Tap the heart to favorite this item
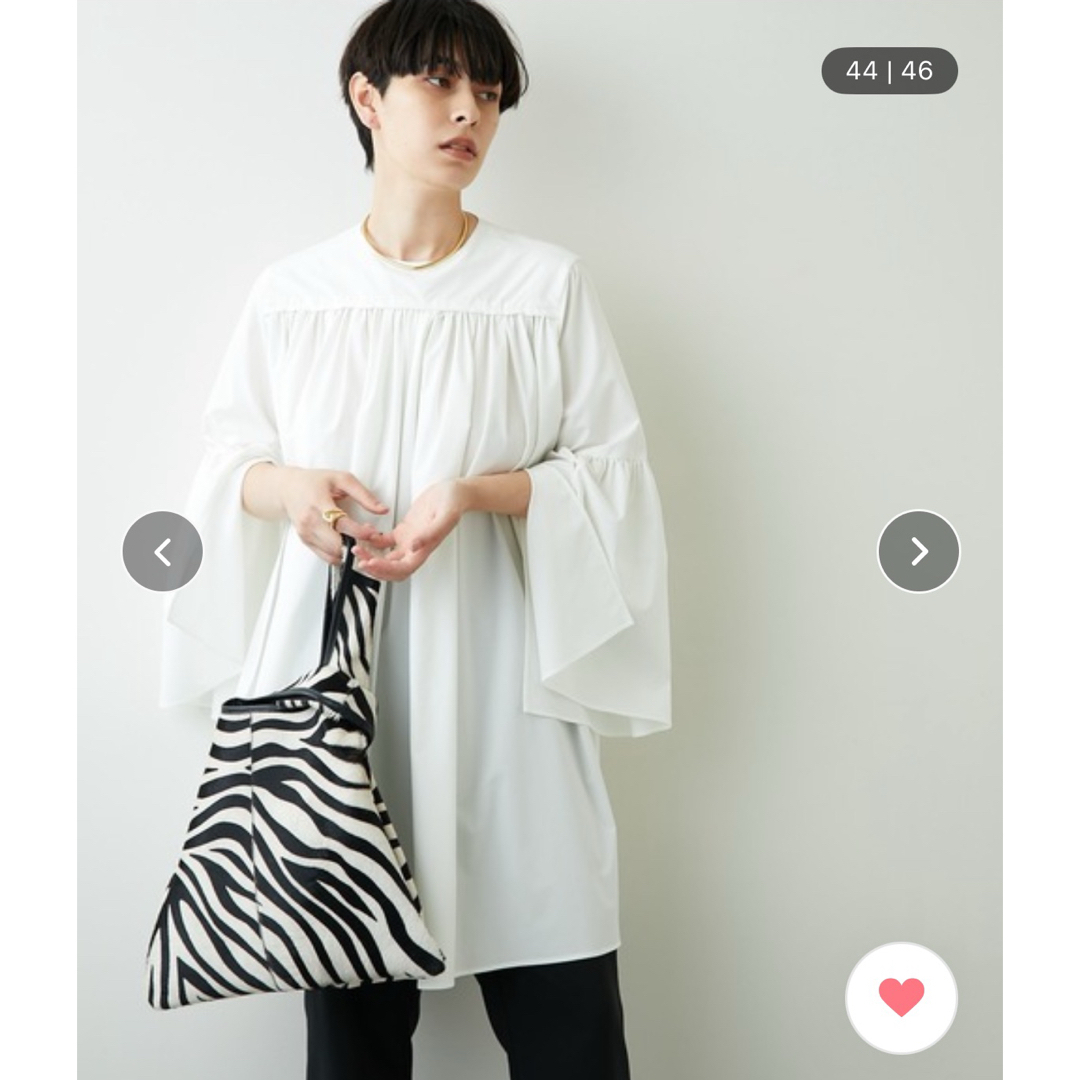This screenshot has width=1080, height=1080. (x=901, y=997)
